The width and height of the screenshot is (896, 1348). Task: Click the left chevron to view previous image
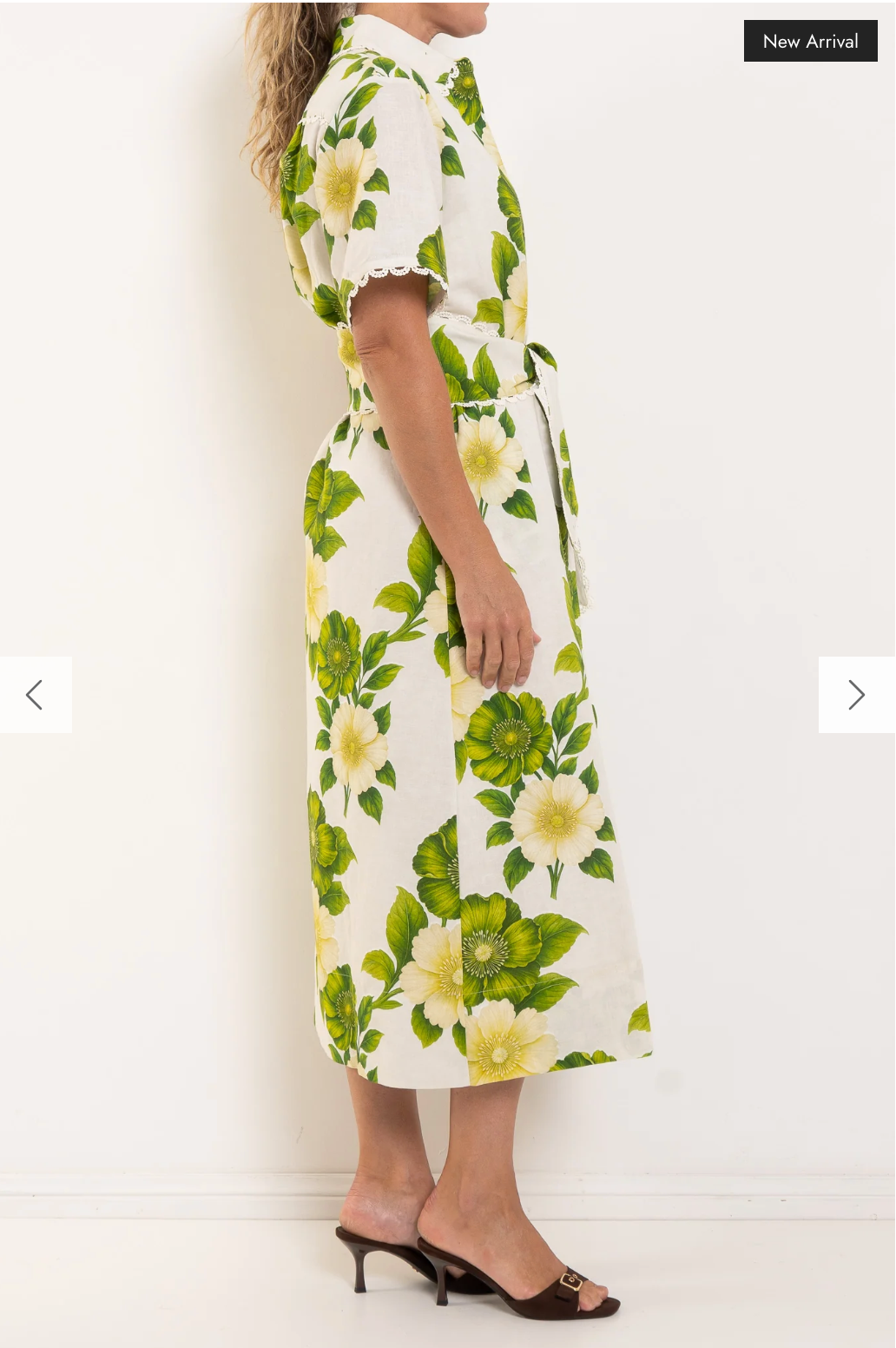point(35,695)
